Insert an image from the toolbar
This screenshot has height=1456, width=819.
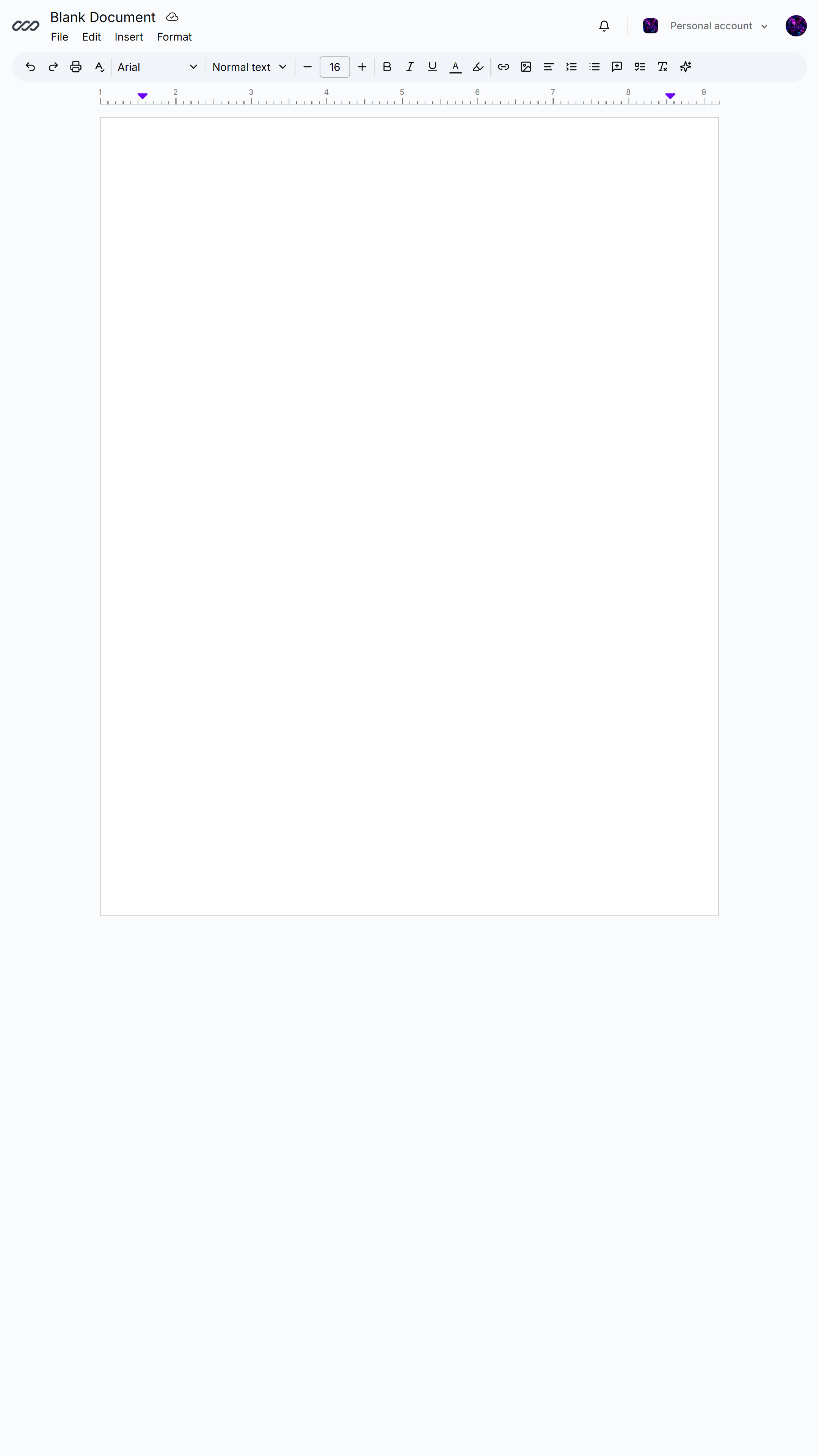point(526,67)
